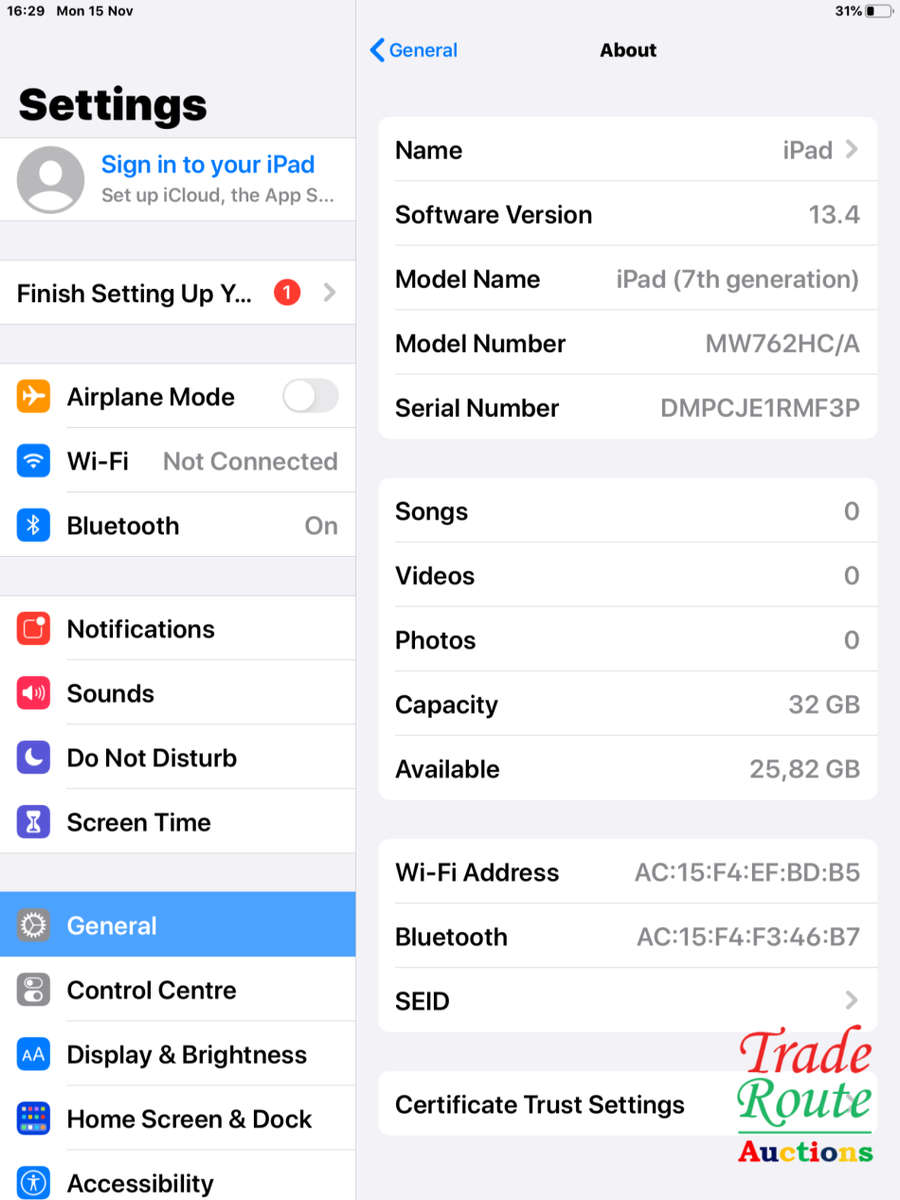Go back to General settings

414,50
